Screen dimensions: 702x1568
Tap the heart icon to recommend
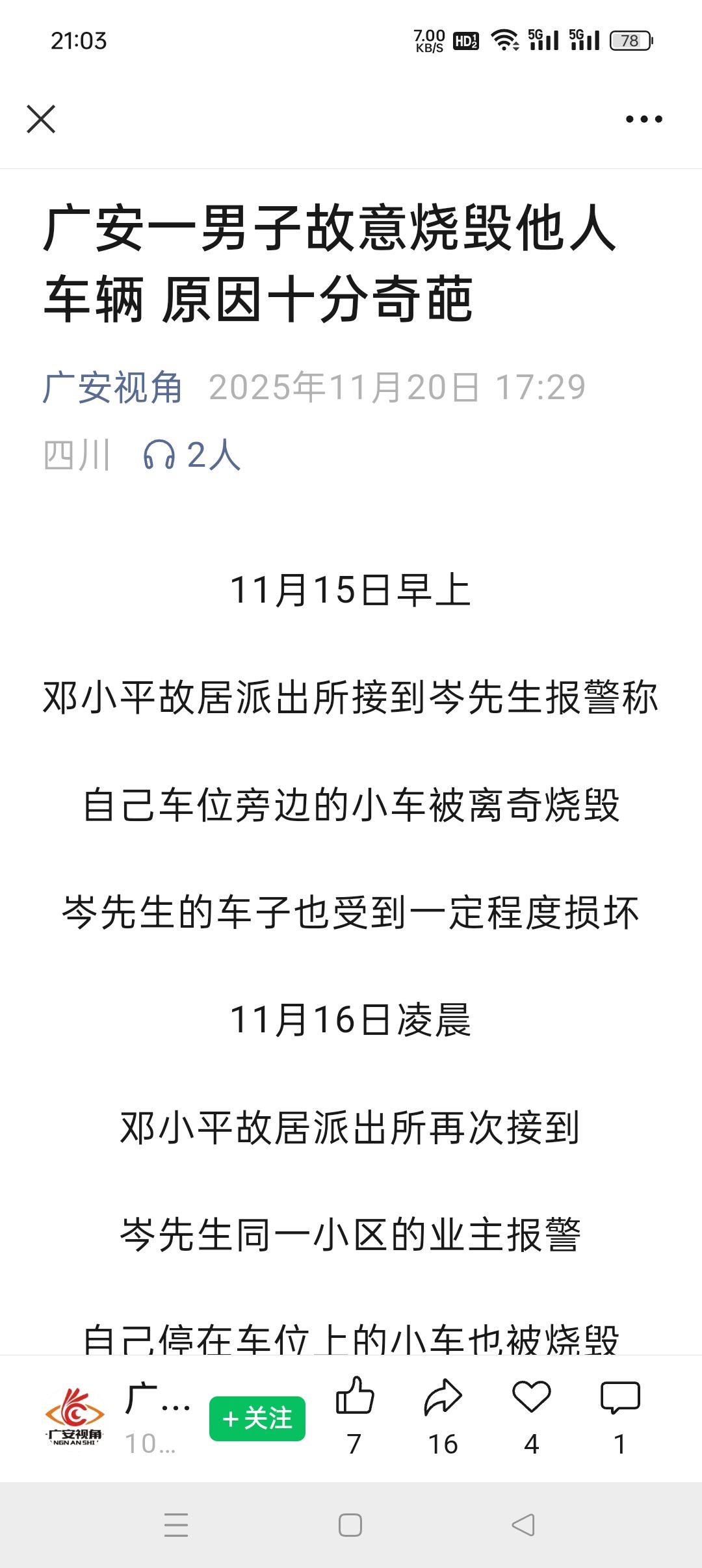click(x=532, y=1398)
